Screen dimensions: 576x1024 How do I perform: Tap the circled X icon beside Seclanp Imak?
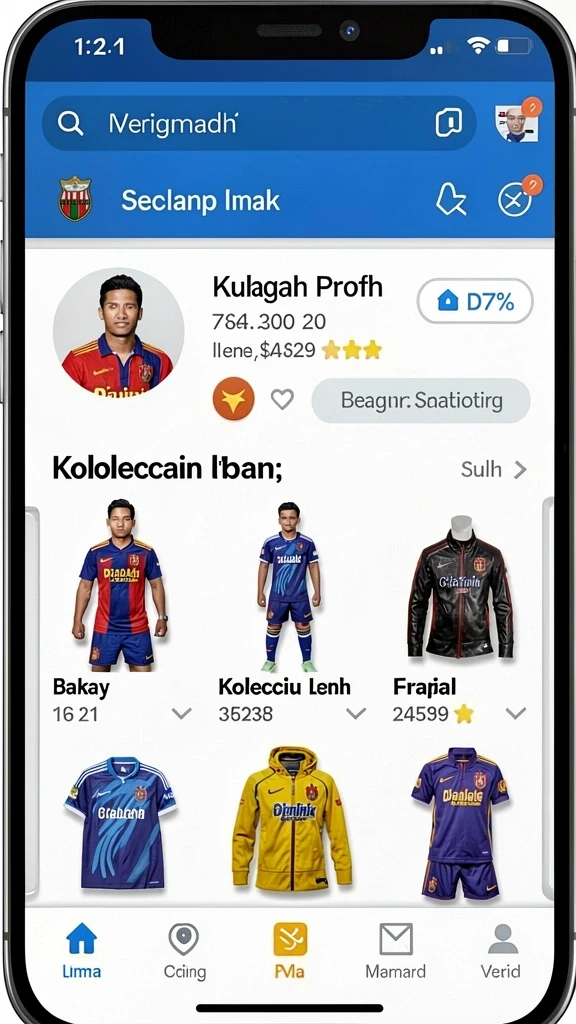[x=515, y=200]
